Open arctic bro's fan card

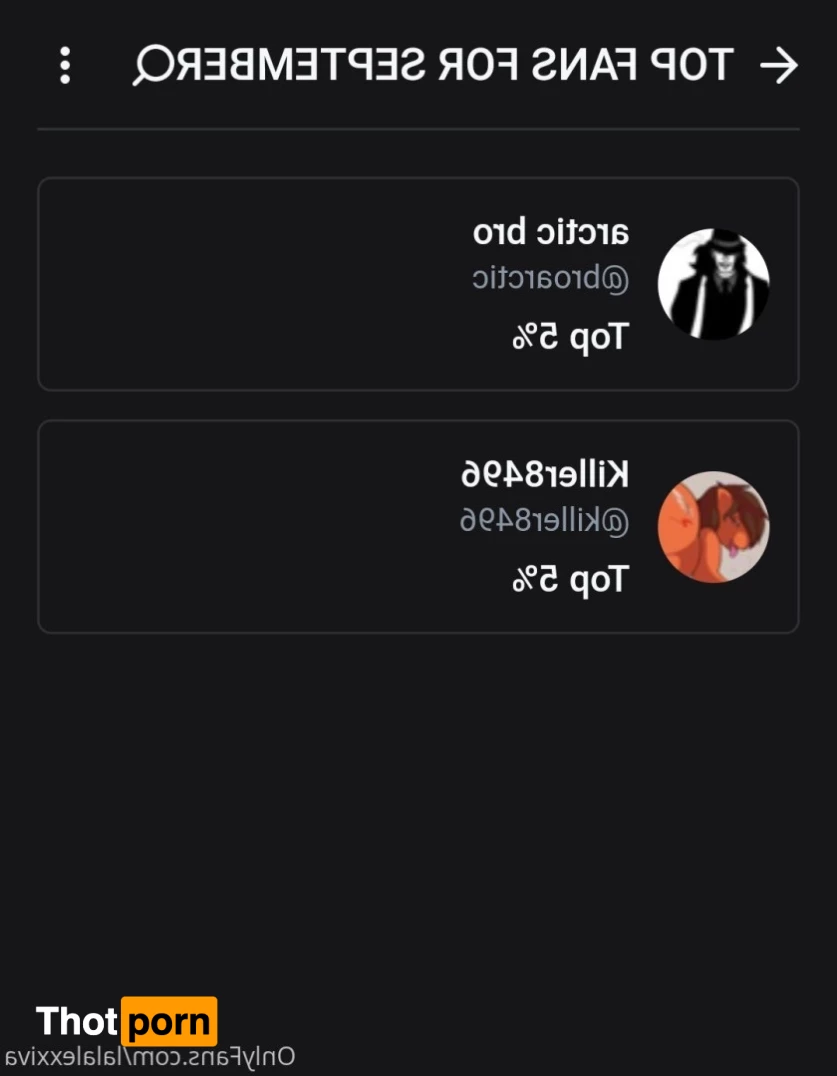[x=418, y=284]
